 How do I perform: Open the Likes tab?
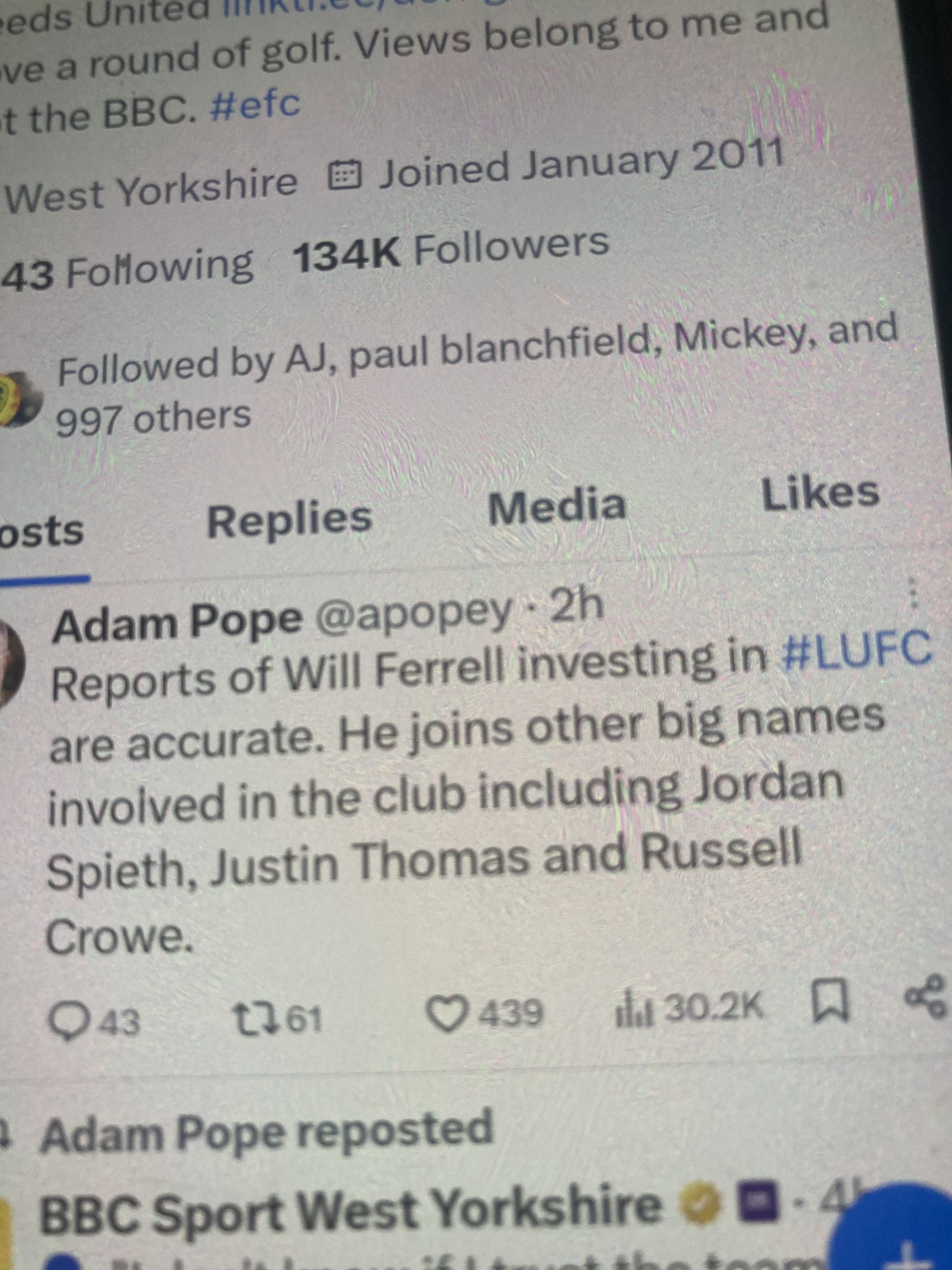coord(820,494)
